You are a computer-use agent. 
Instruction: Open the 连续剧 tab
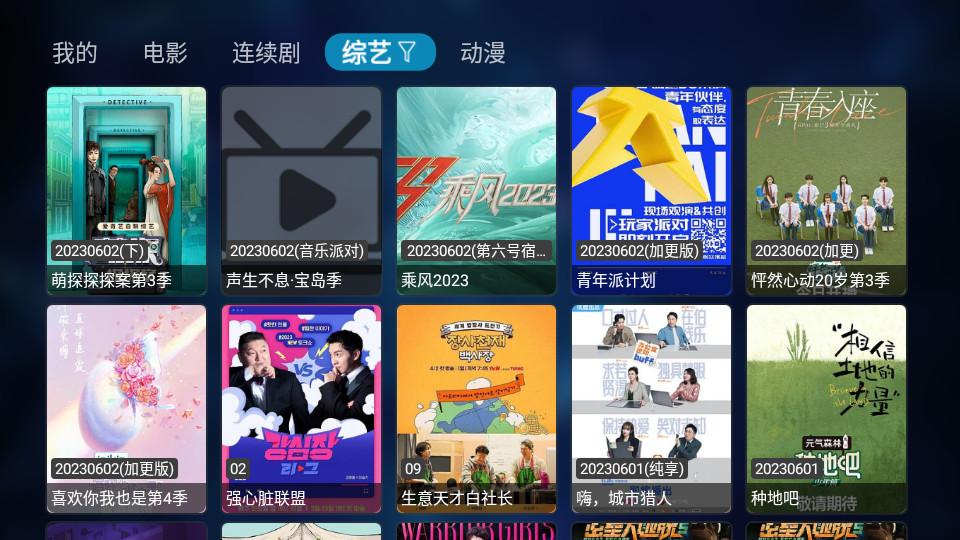(x=266, y=53)
